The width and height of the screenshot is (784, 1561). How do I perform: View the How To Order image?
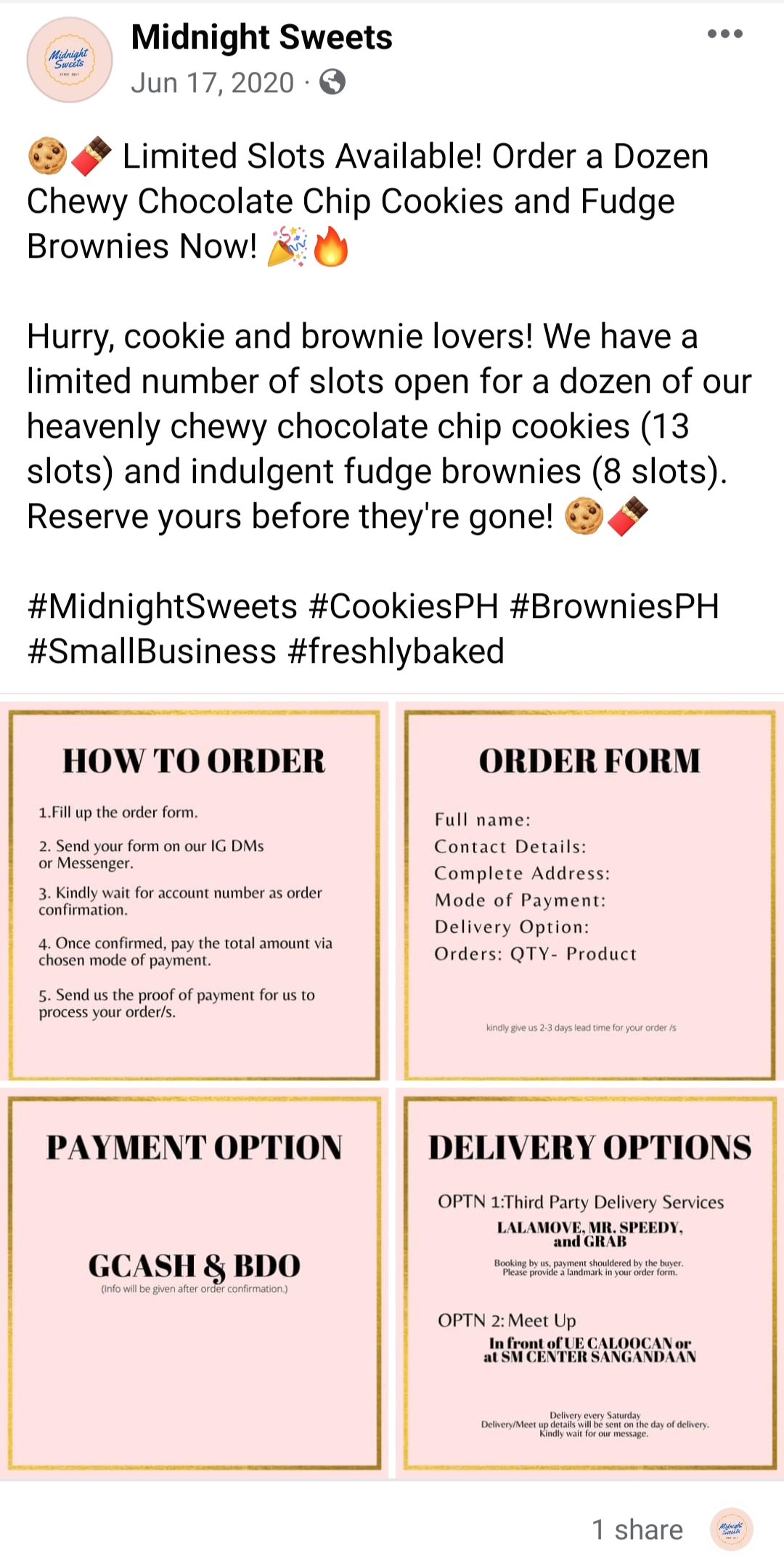194,894
